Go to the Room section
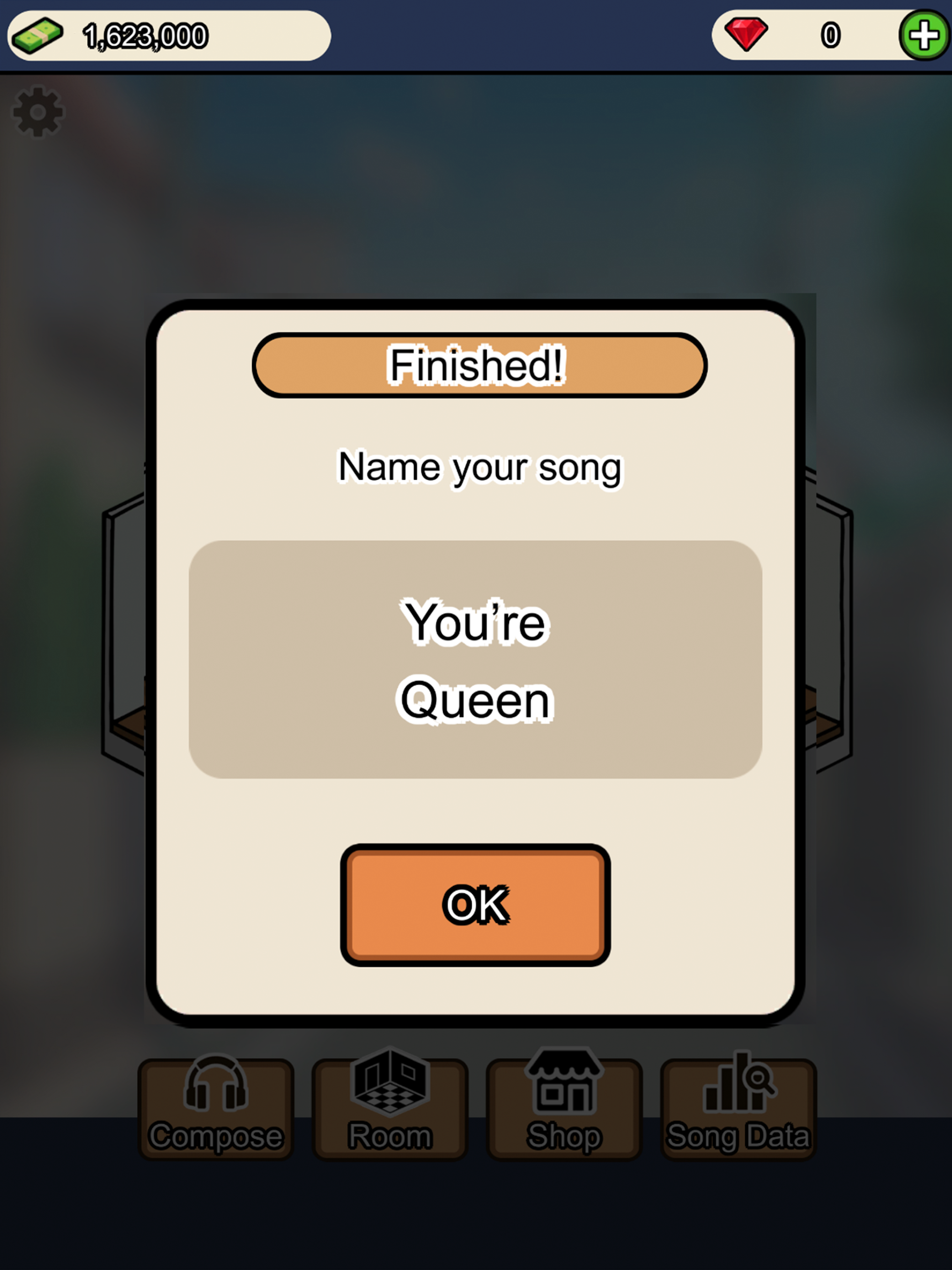 click(x=390, y=1108)
